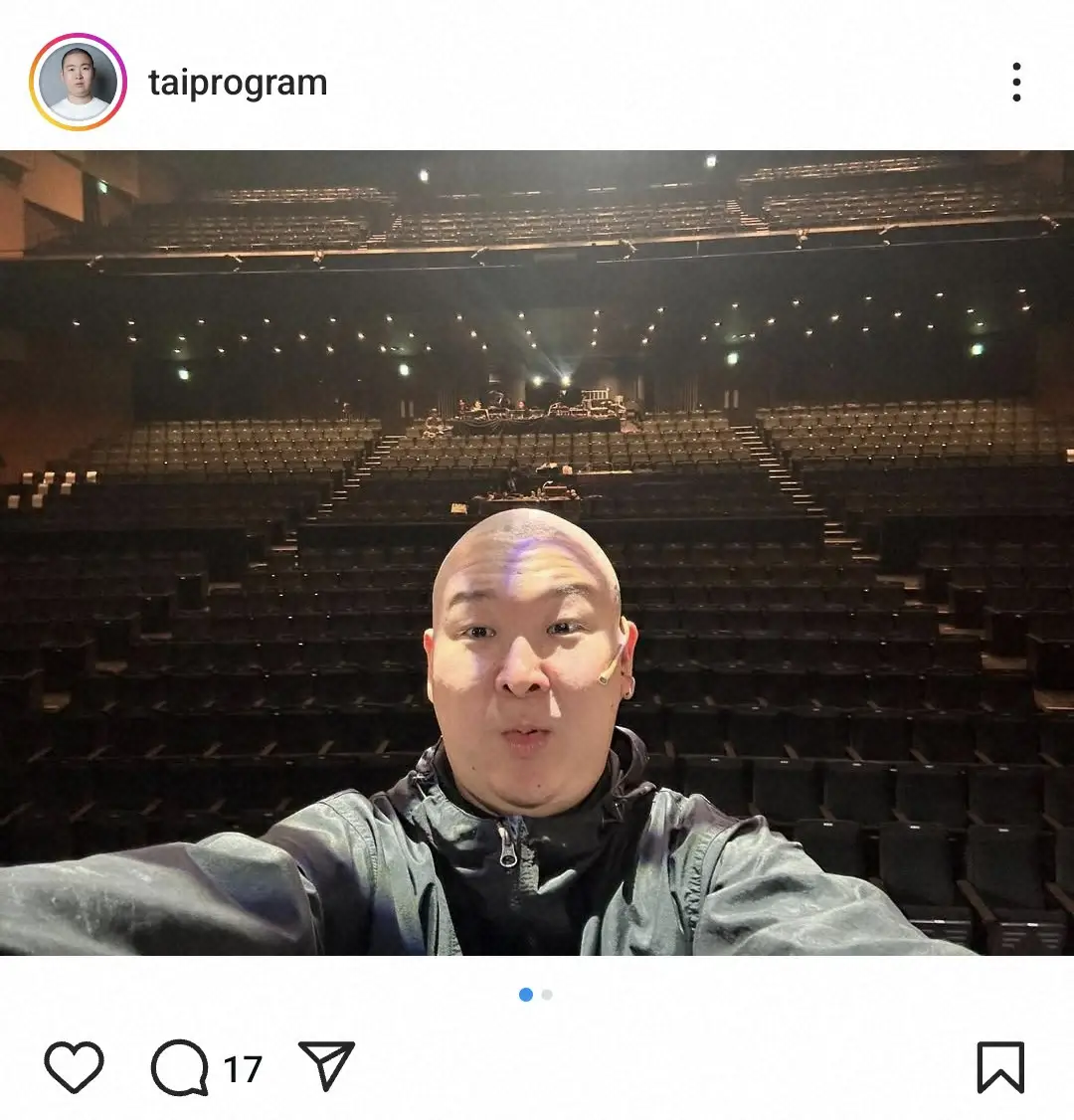Open the comments on this post
This screenshot has width=1074, height=1120.
point(180,1067)
